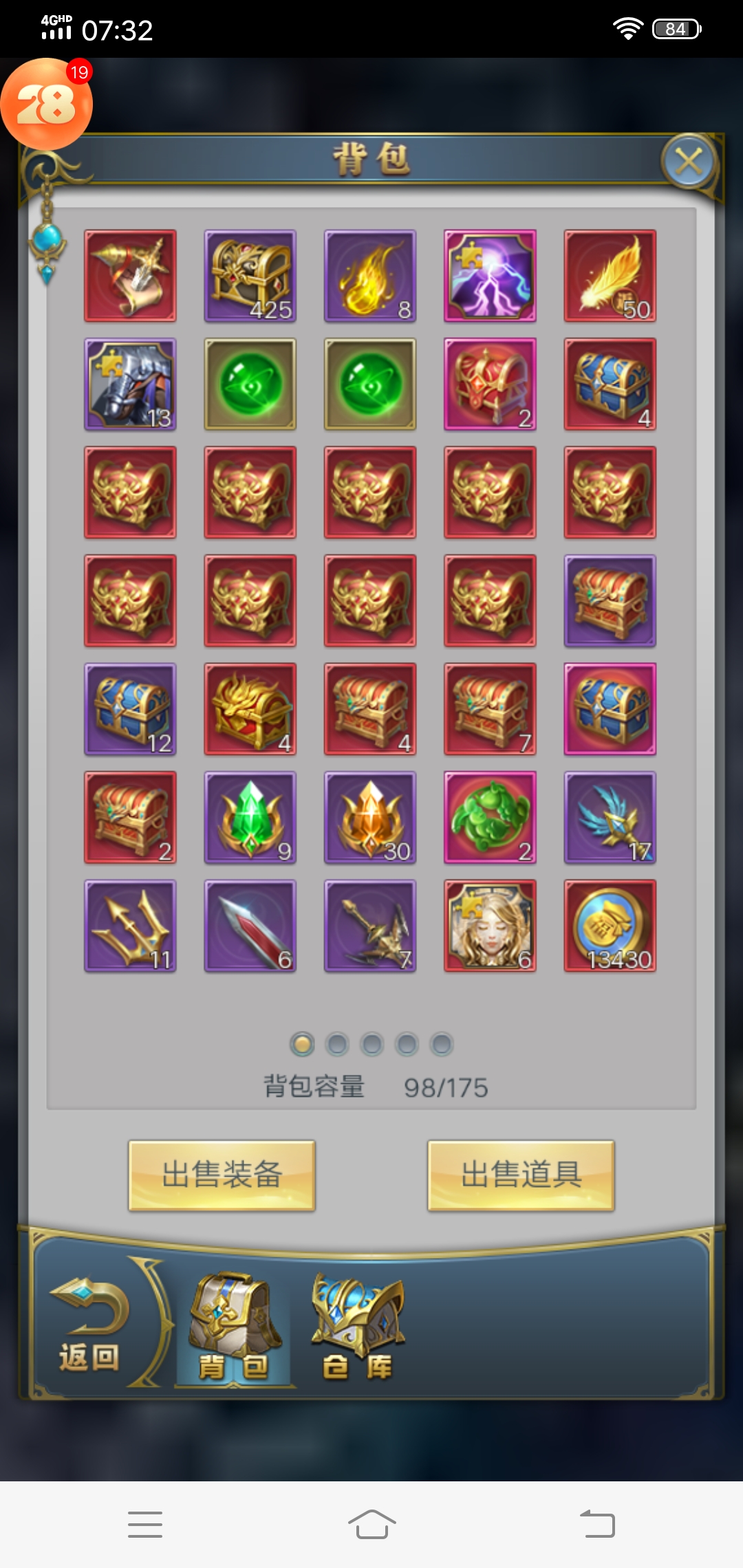Image resolution: width=743 pixels, height=1568 pixels.
Task: Open the floating orange 28 badge
Action: [46, 105]
